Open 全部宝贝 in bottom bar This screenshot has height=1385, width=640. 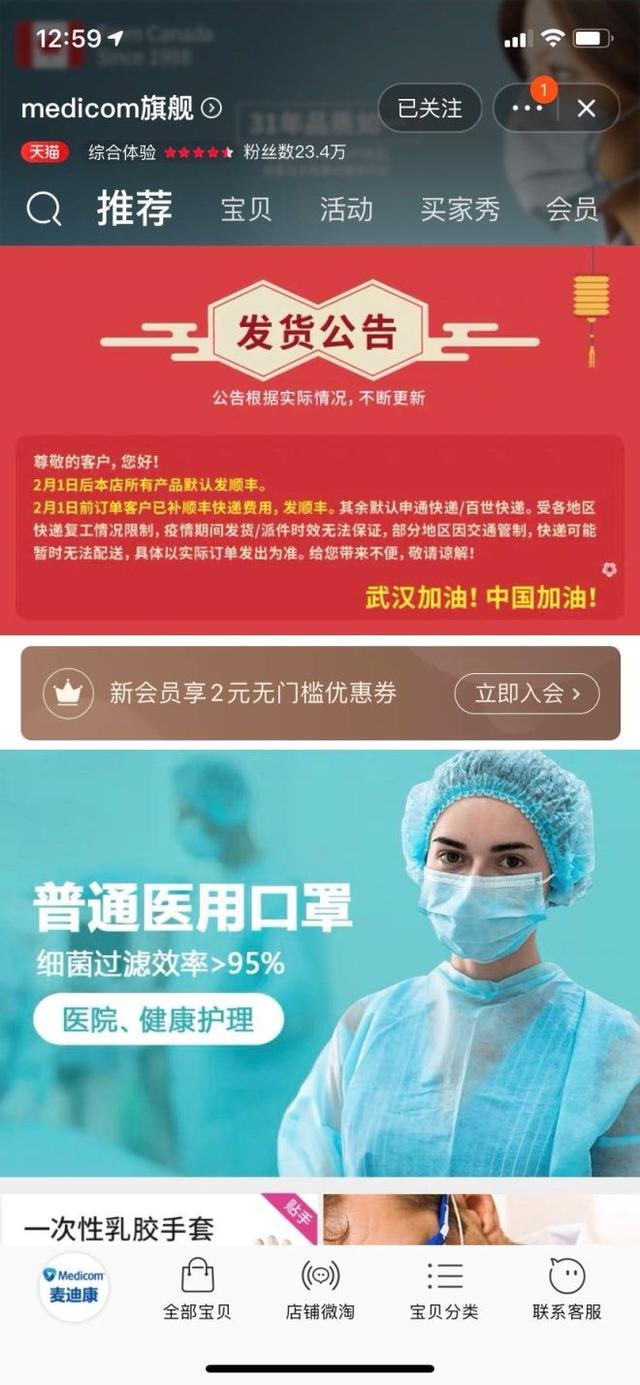pyautogui.click(x=197, y=1290)
